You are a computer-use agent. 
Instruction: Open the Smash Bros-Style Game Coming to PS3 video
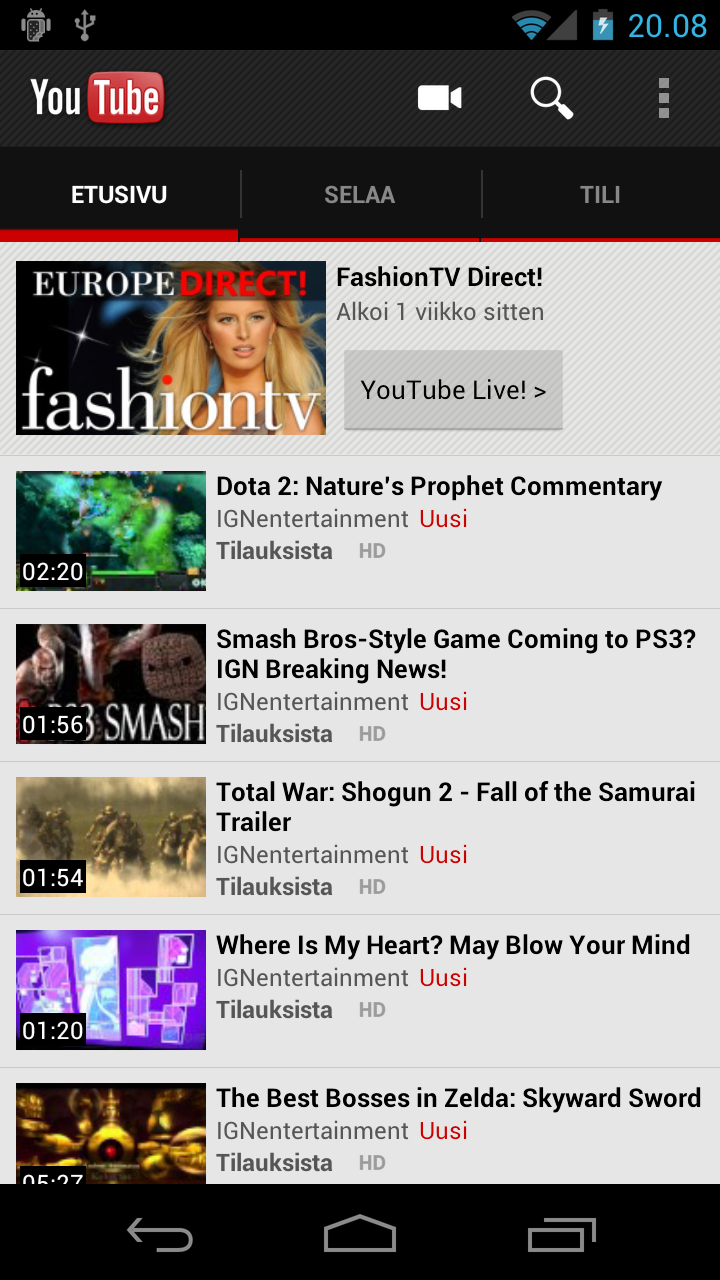(x=360, y=685)
